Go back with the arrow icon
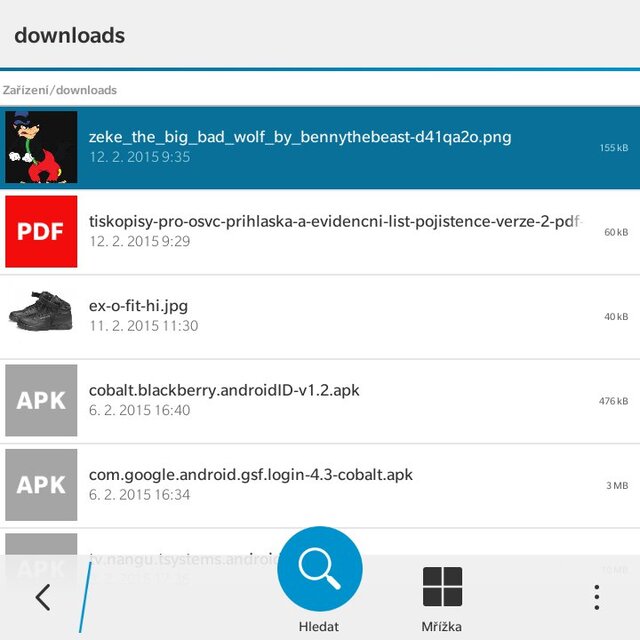This screenshot has width=640, height=640. pos(42,598)
